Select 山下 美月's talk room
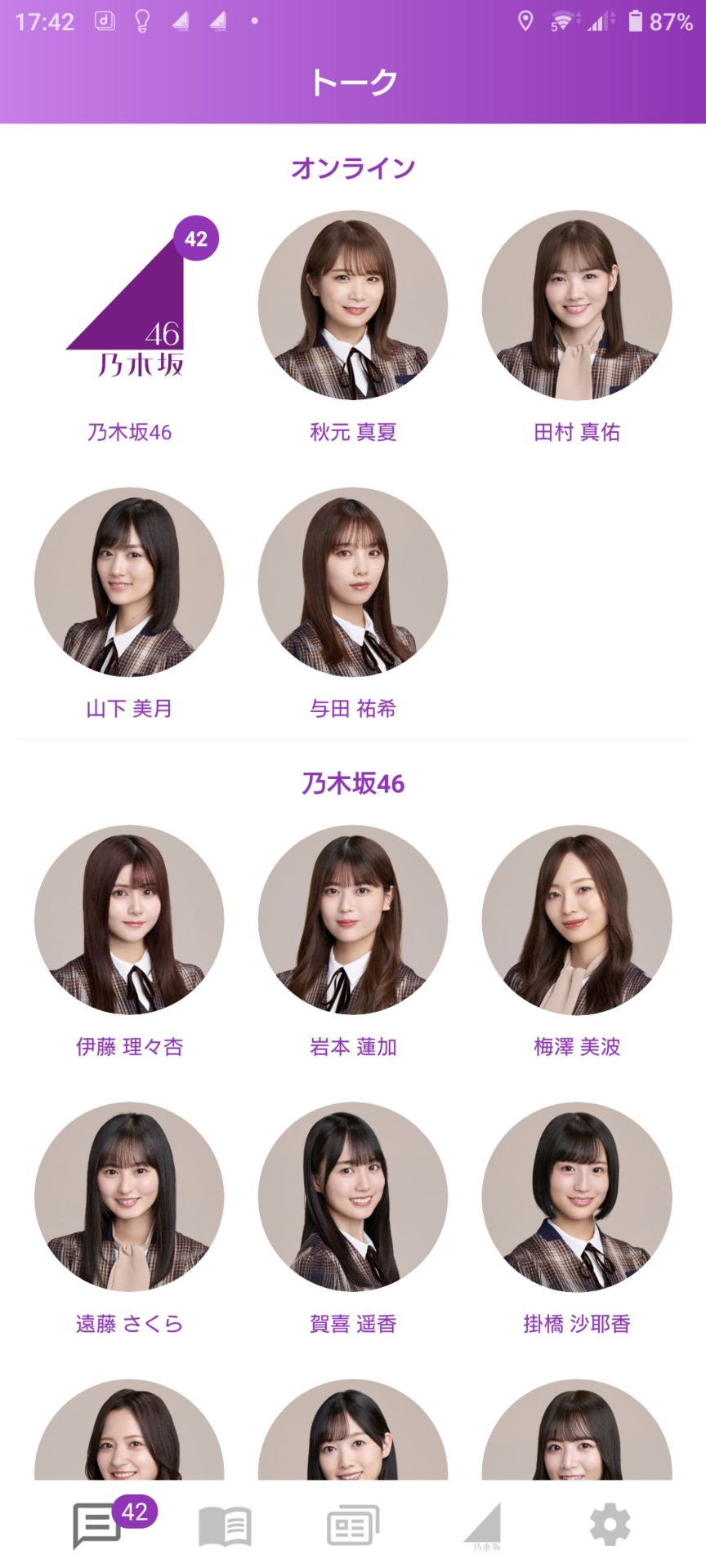 point(129,582)
